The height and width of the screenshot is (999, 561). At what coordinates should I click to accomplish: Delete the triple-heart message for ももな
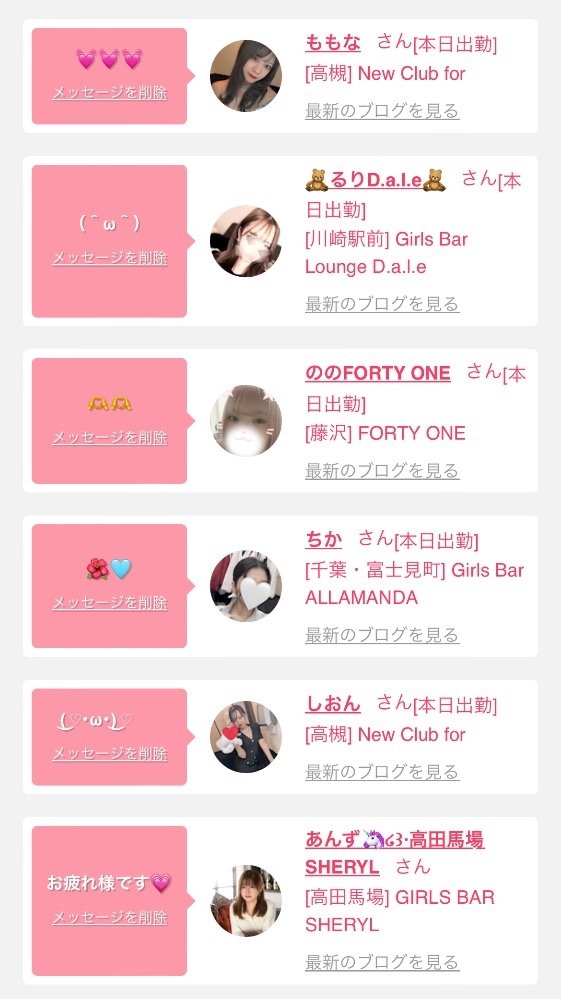110,93
